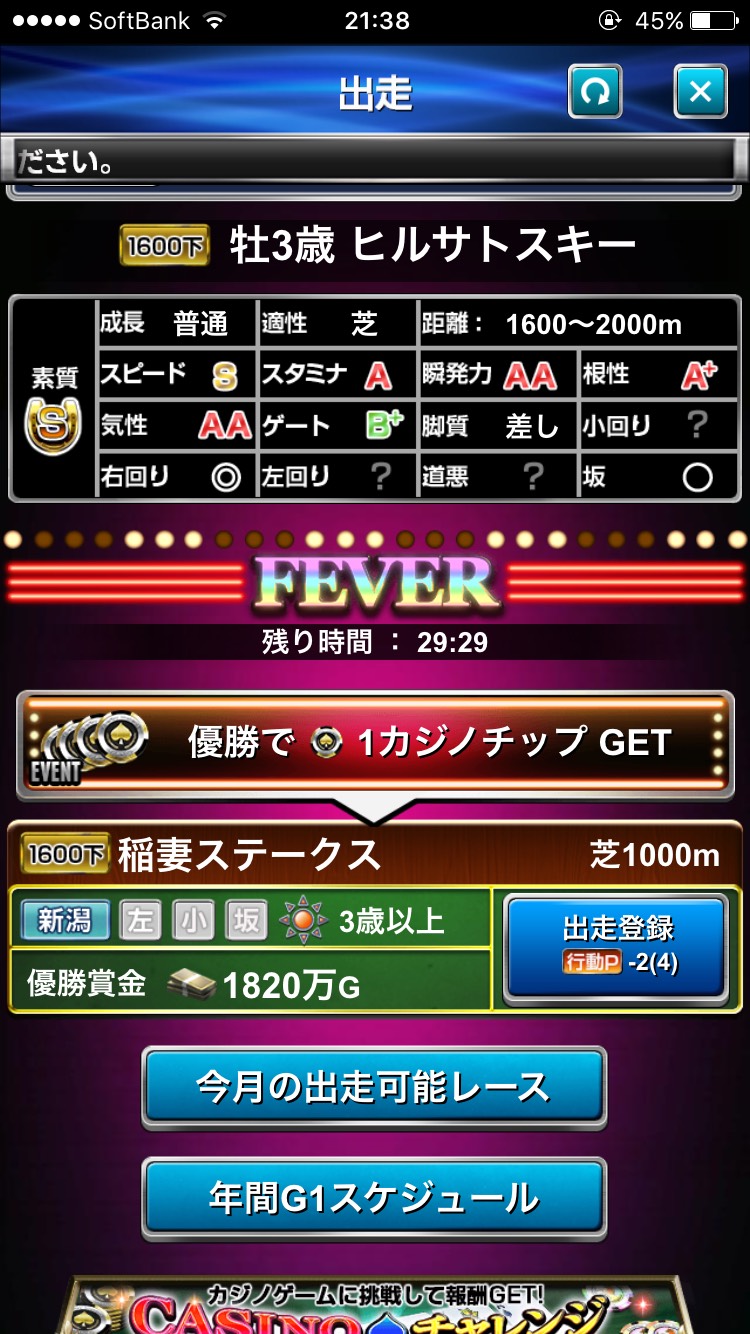Open the CASINO challenge banner
750x1334 pixels.
(375, 1303)
